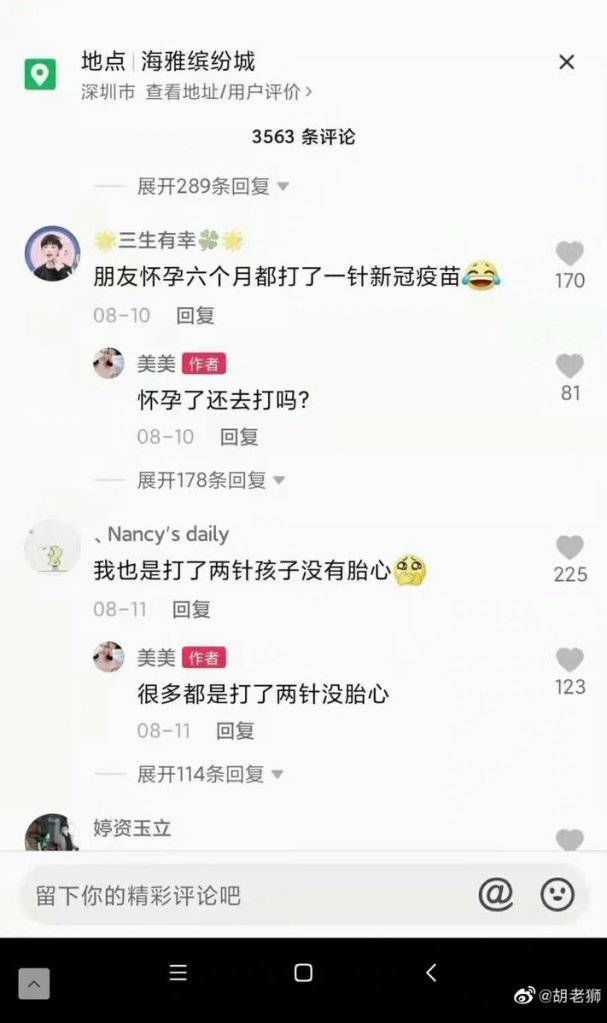Go back using the system back button
Viewport: 607px width, 1023px height.
pyautogui.click(x=431, y=972)
